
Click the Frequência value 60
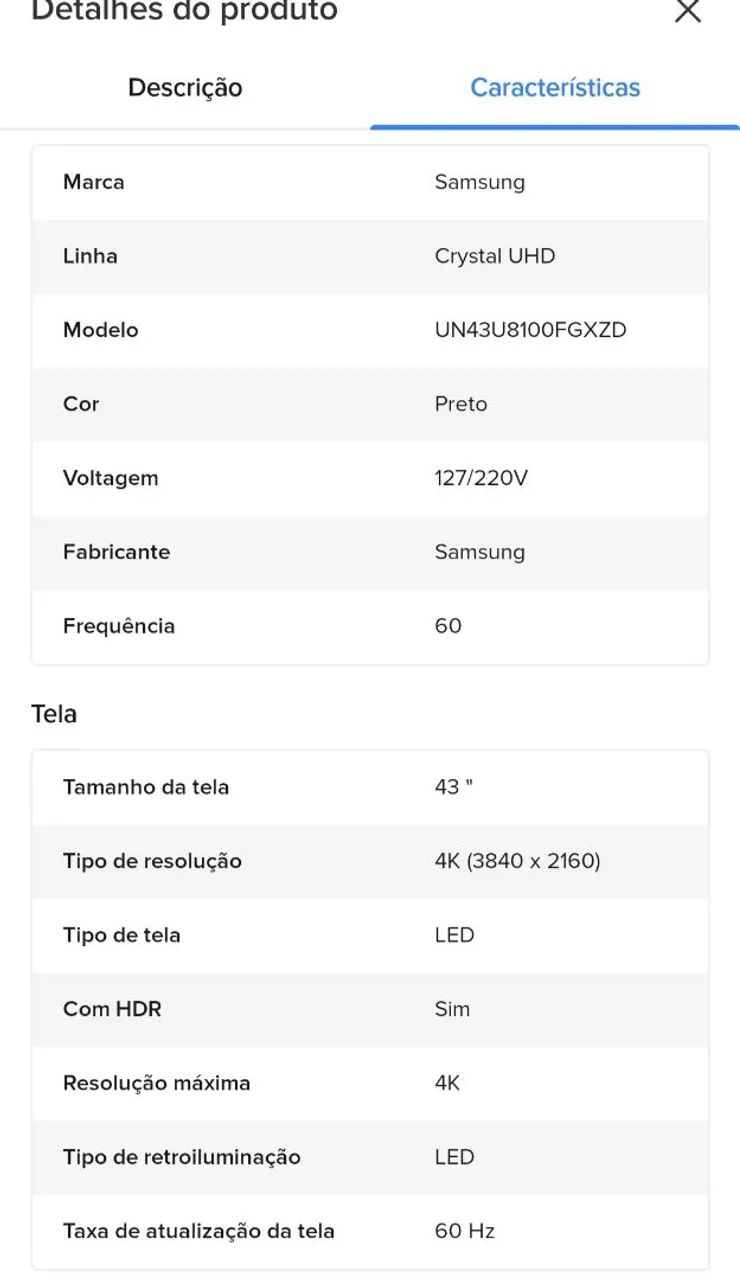[x=447, y=627]
